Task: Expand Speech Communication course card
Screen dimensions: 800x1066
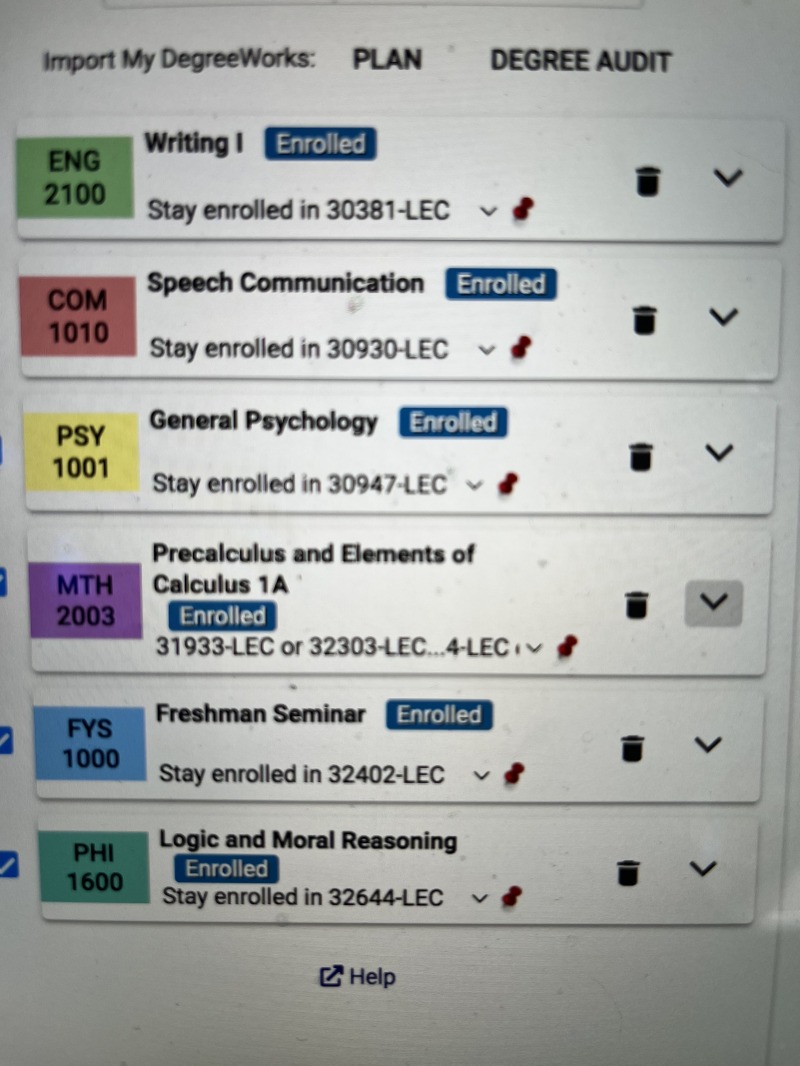Action: (723, 316)
